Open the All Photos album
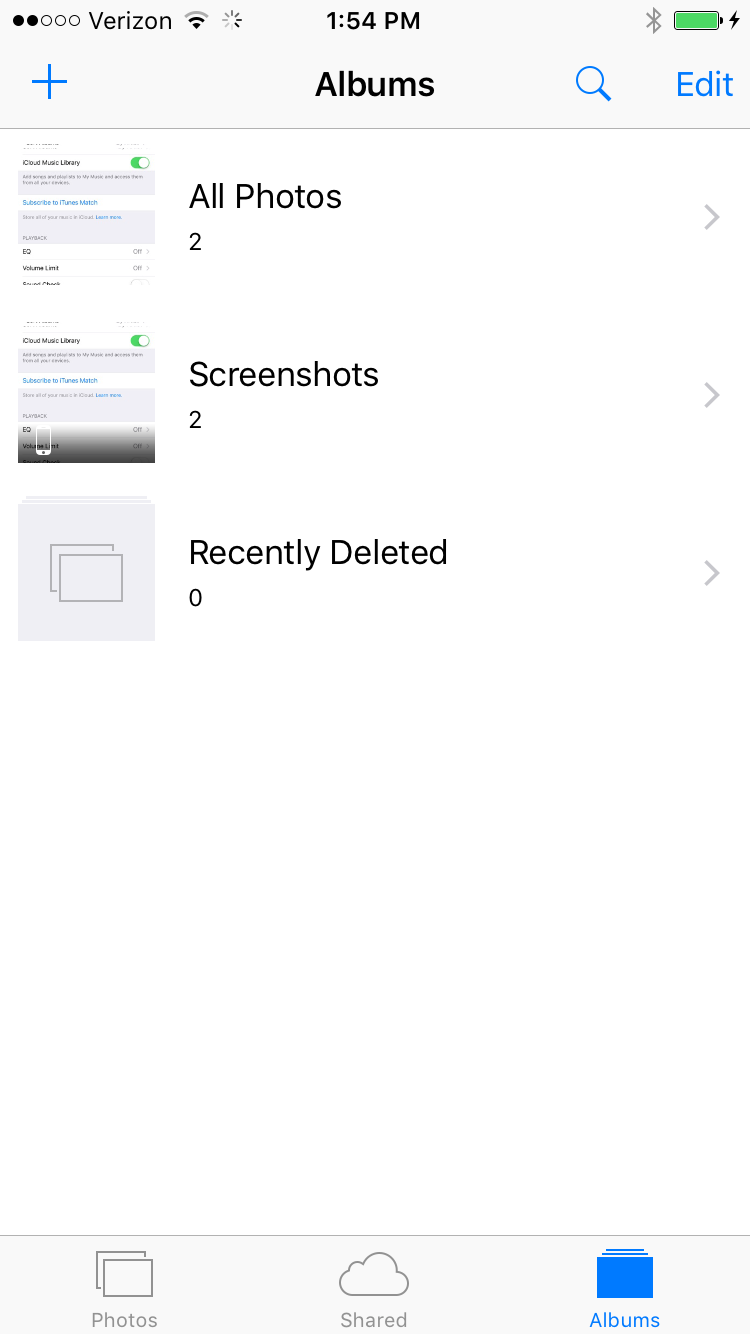This screenshot has height=1334, width=750. (375, 217)
